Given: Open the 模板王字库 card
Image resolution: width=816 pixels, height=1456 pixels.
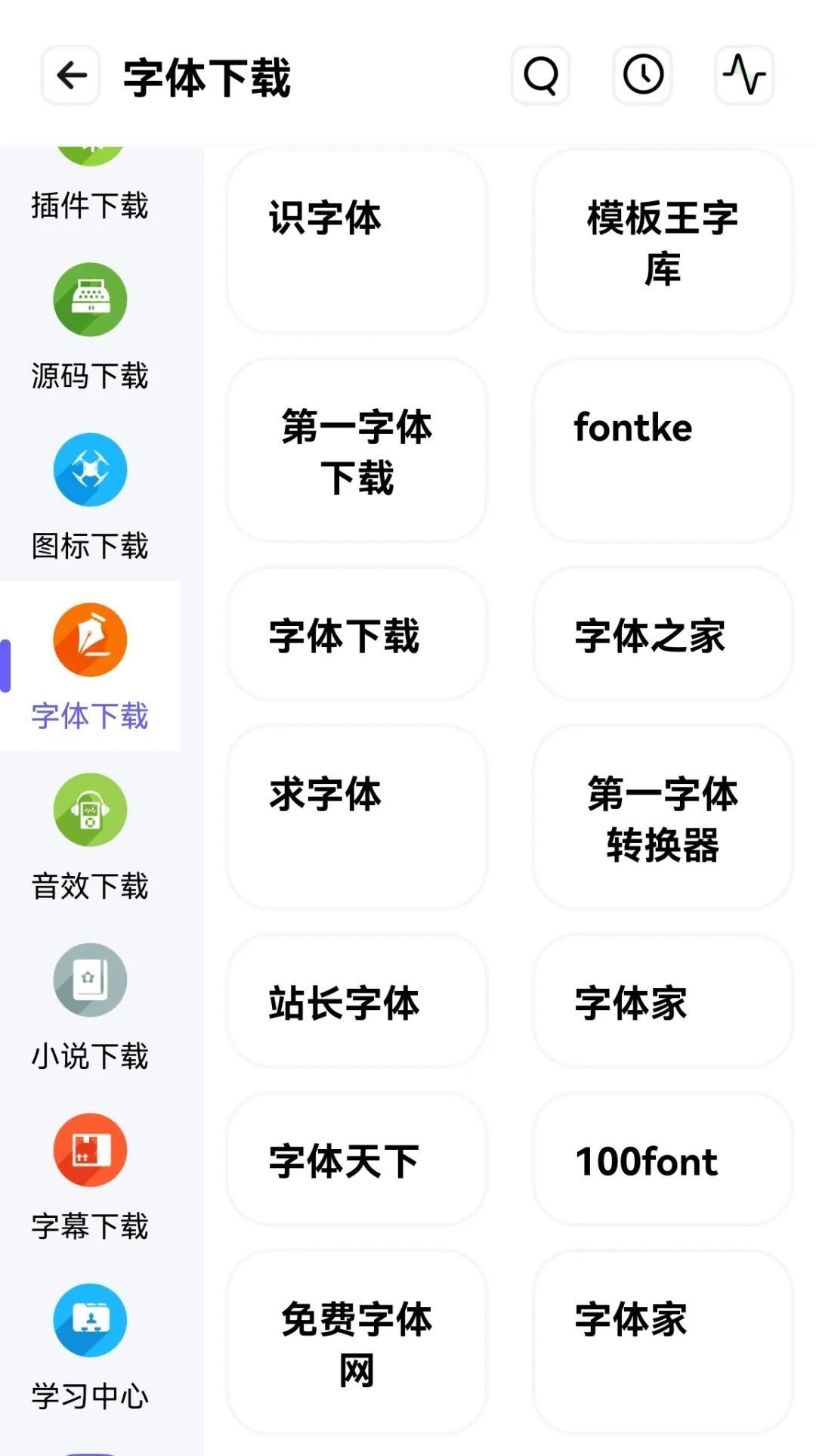Looking at the screenshot, I should tap(663, 240).
